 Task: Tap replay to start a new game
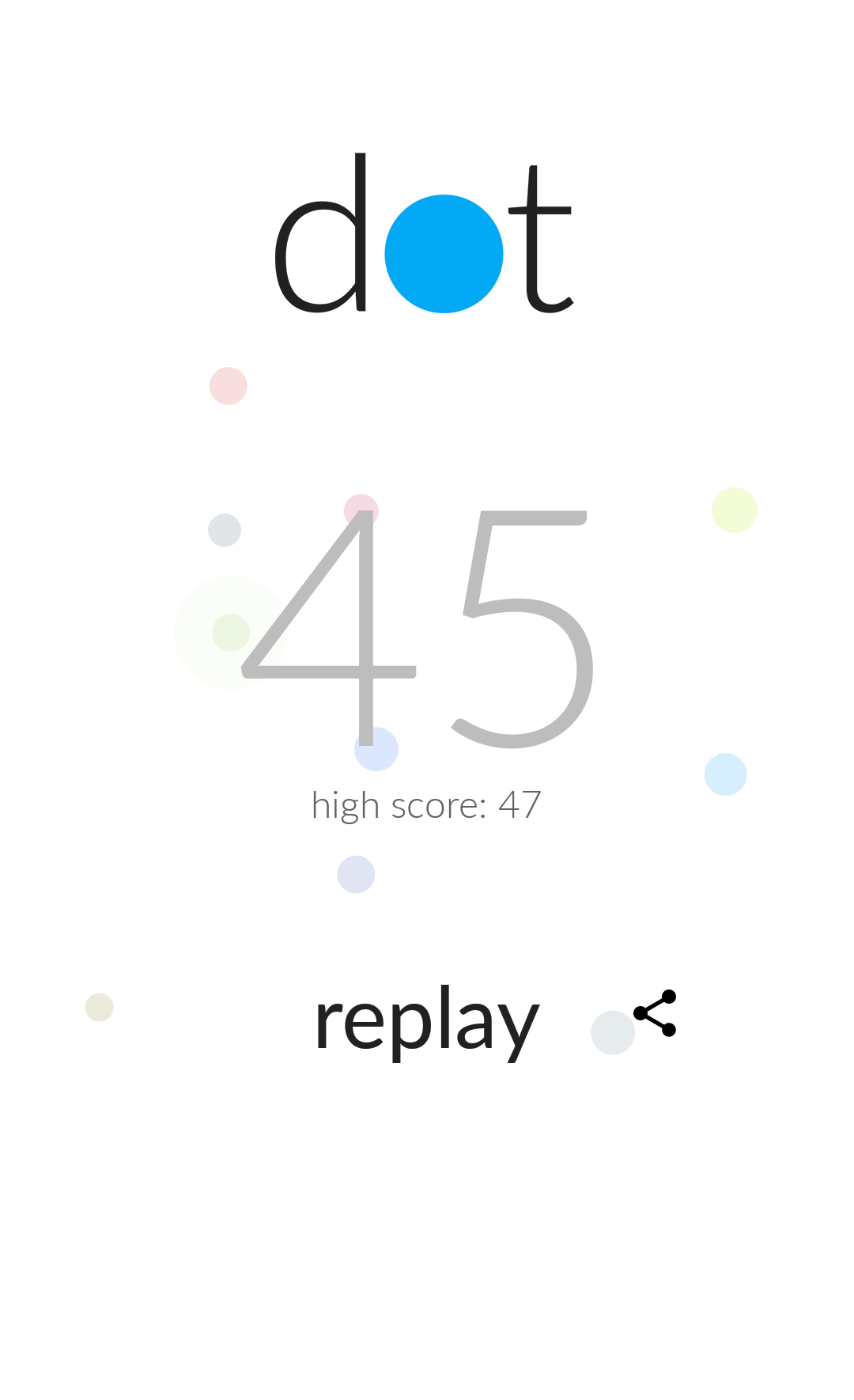point(427,1023)
